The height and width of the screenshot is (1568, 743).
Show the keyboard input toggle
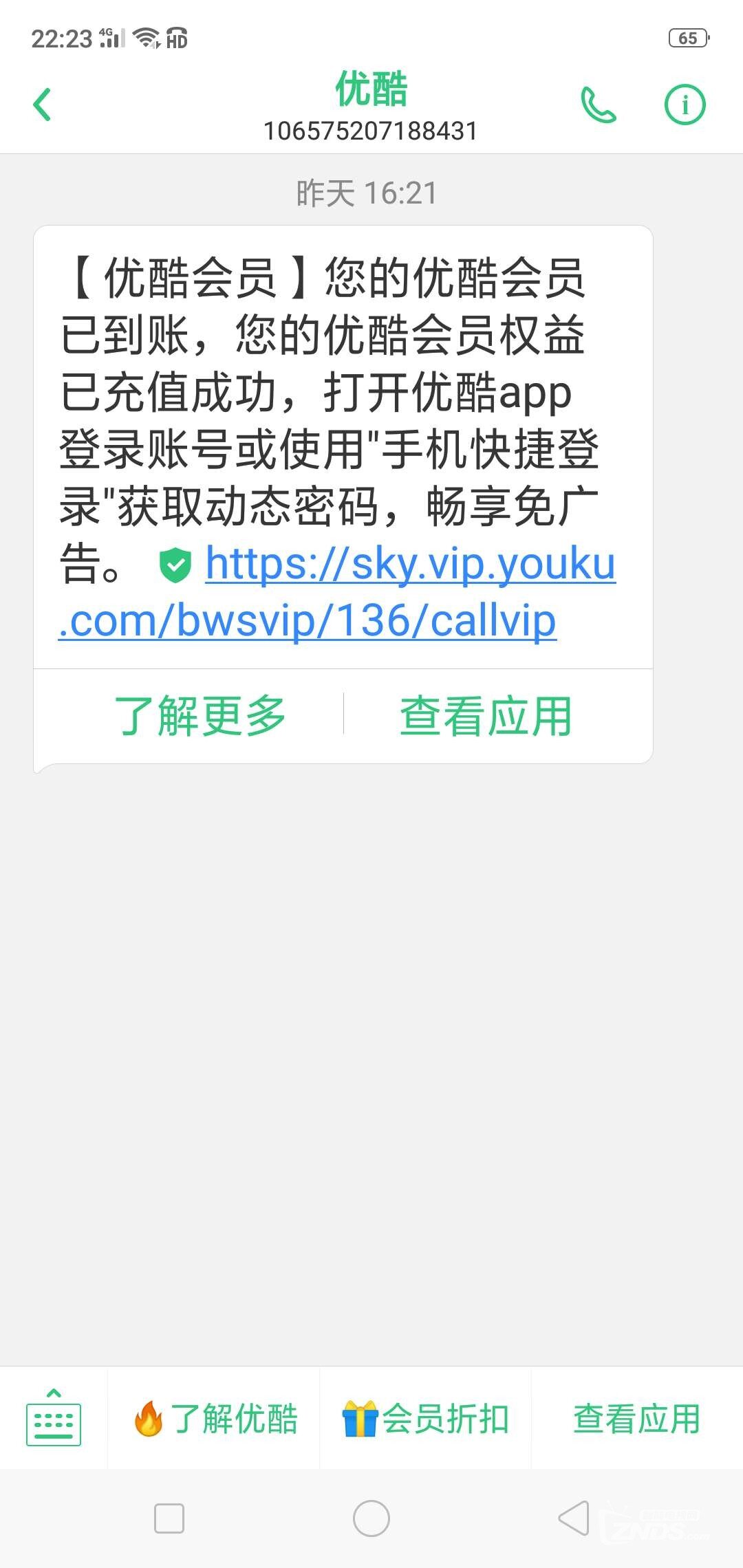[54, 1418]
